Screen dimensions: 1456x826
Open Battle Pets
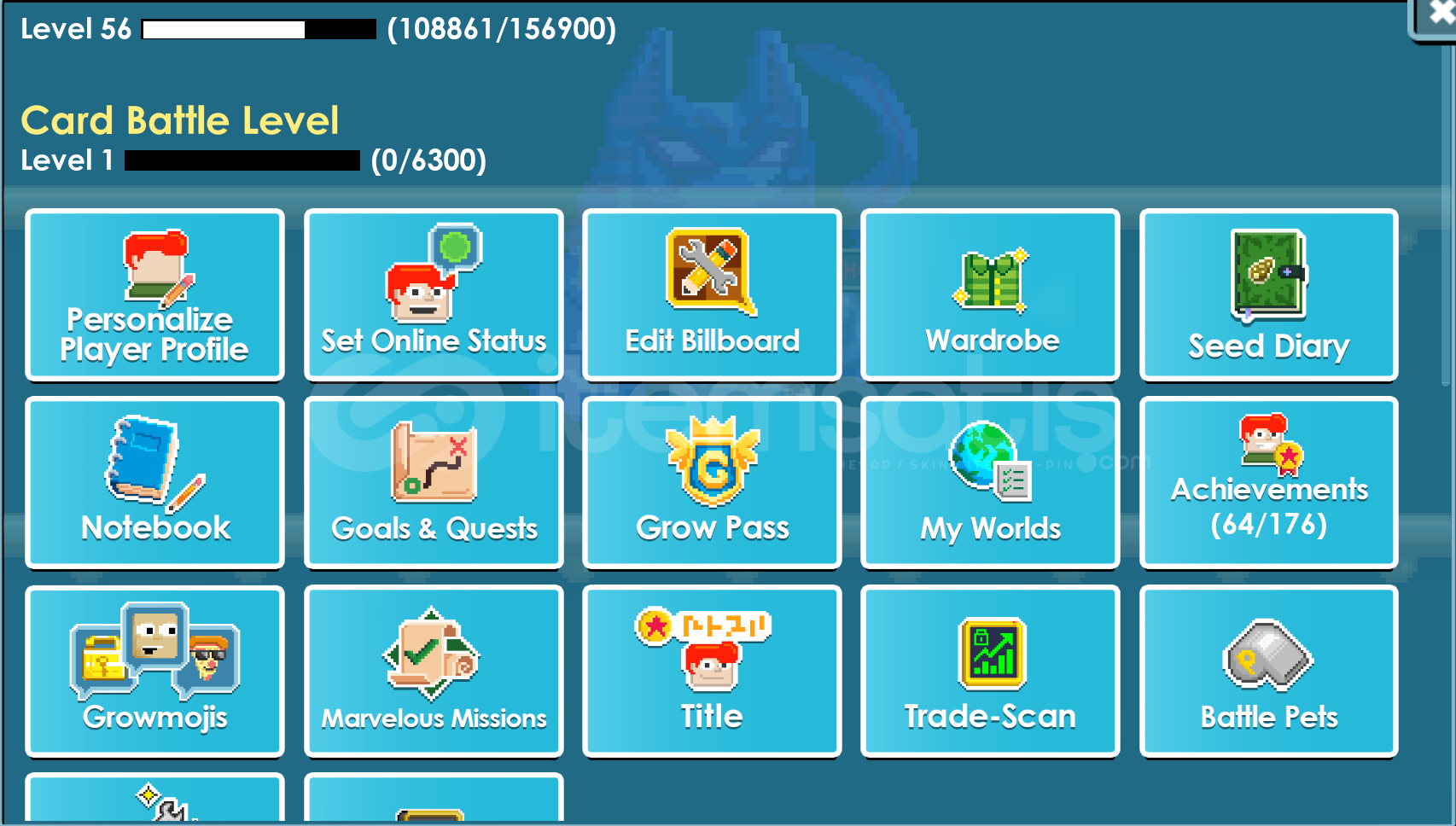tap(1268, 672)
